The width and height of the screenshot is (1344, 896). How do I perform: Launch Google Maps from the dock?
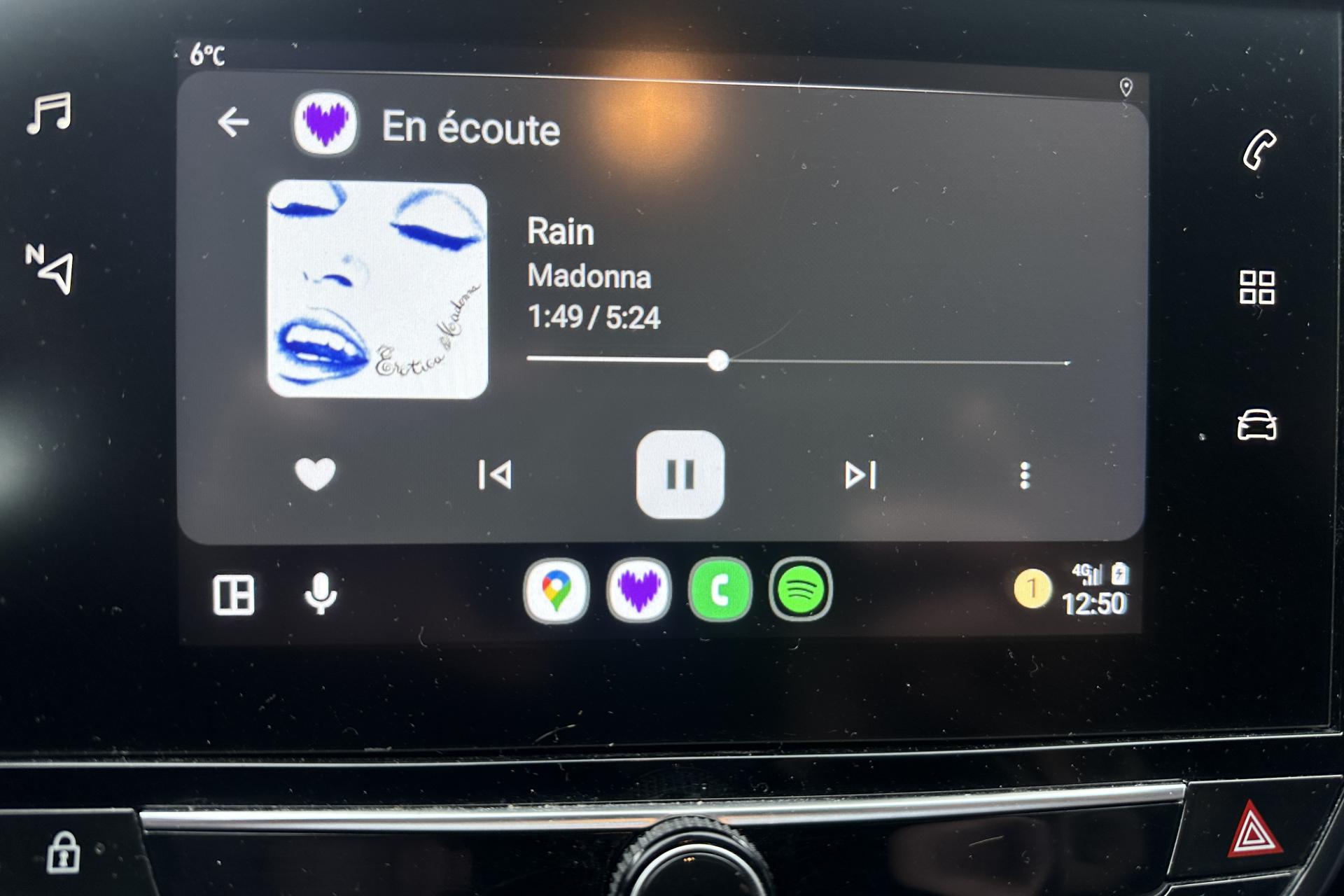556,591
